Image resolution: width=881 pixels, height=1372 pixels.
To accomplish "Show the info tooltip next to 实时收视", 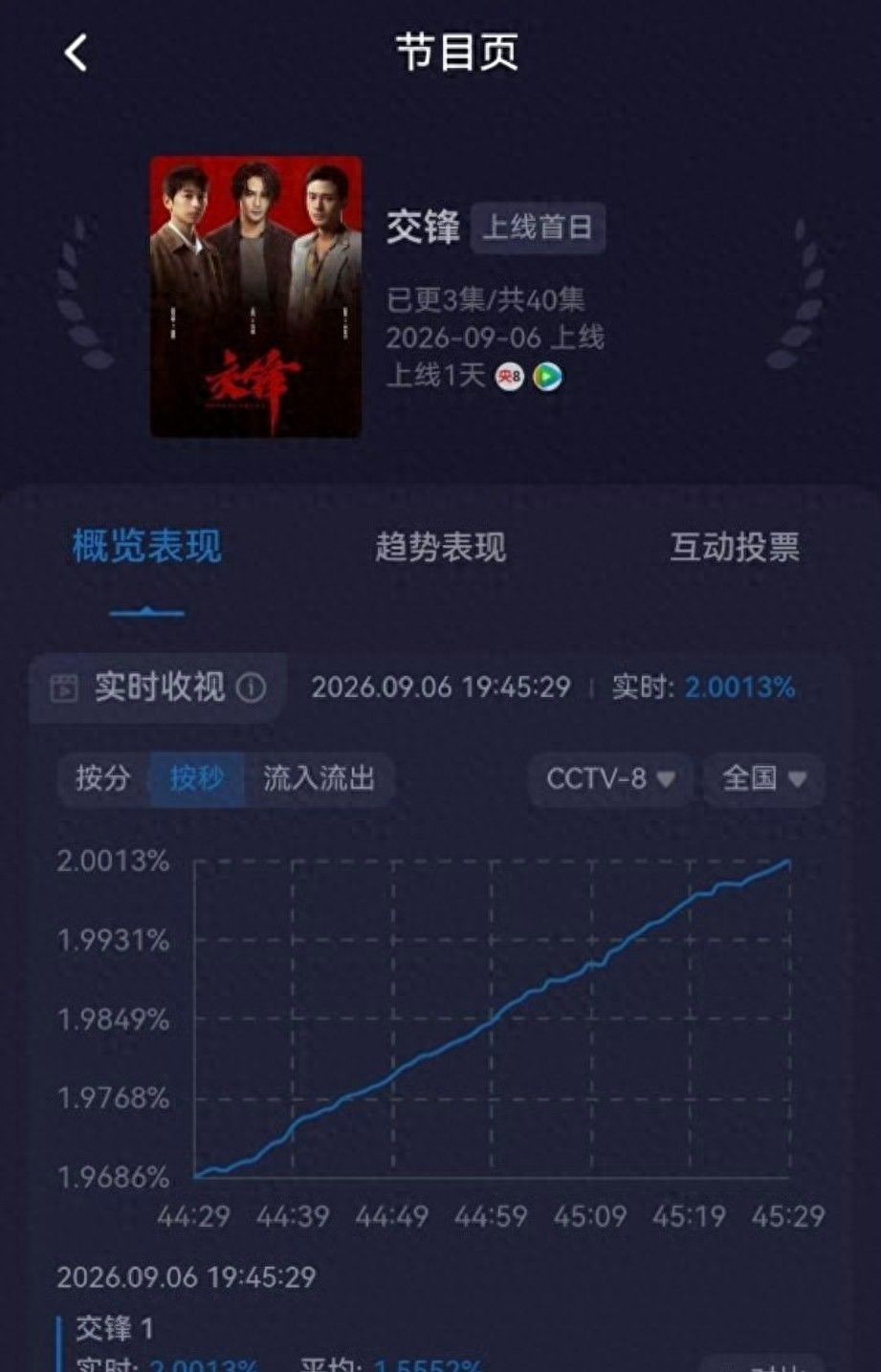I will pyautogui.click(x=251, y=687).
